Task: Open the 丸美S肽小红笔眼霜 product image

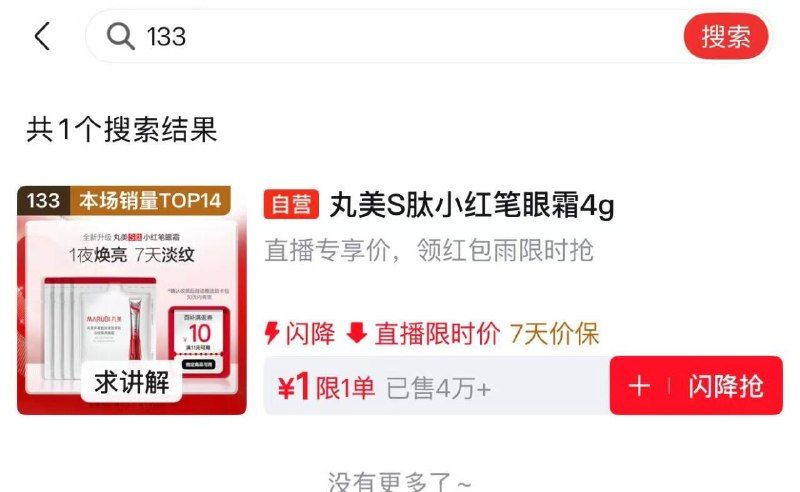Action: coord(132,300)
